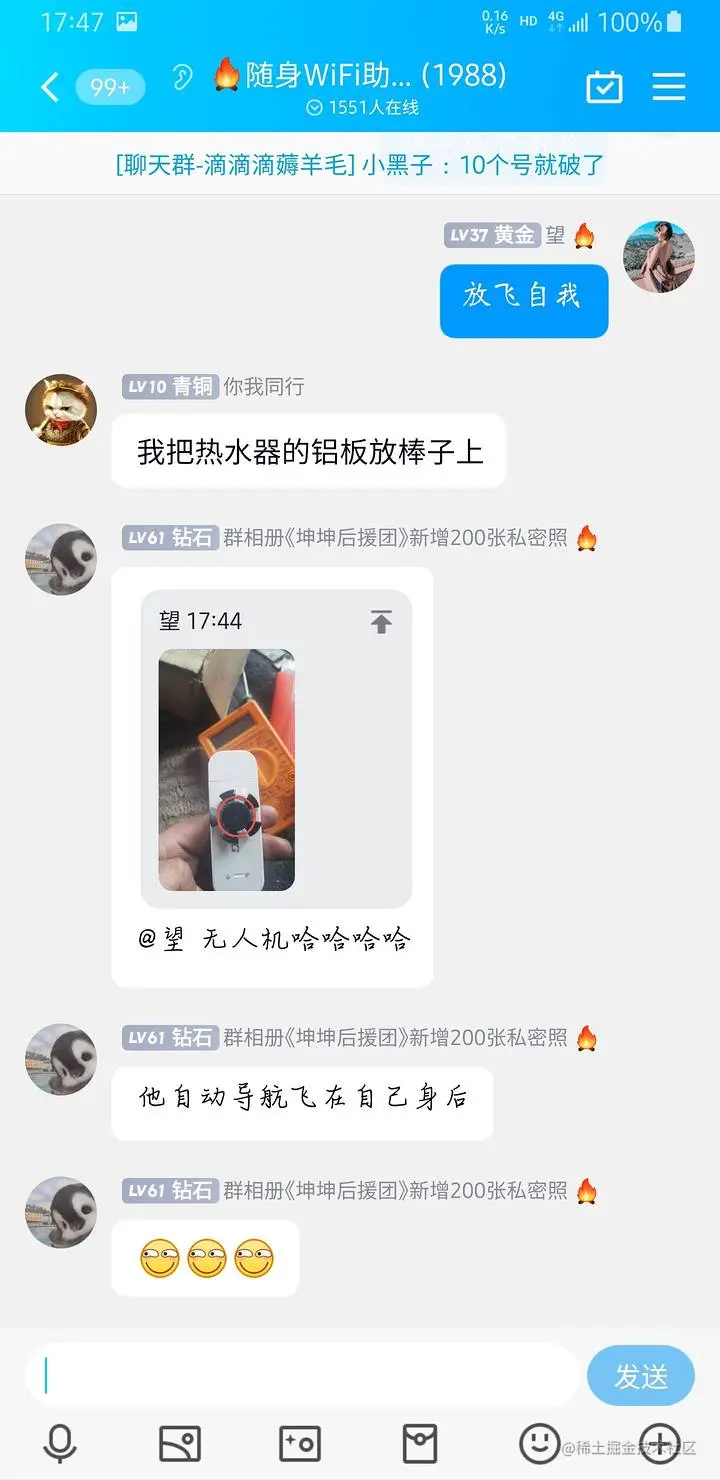Screen dimensions: 720x1480
Task: Open the quoted photo from 望 17:44
Action: point(227,770)
